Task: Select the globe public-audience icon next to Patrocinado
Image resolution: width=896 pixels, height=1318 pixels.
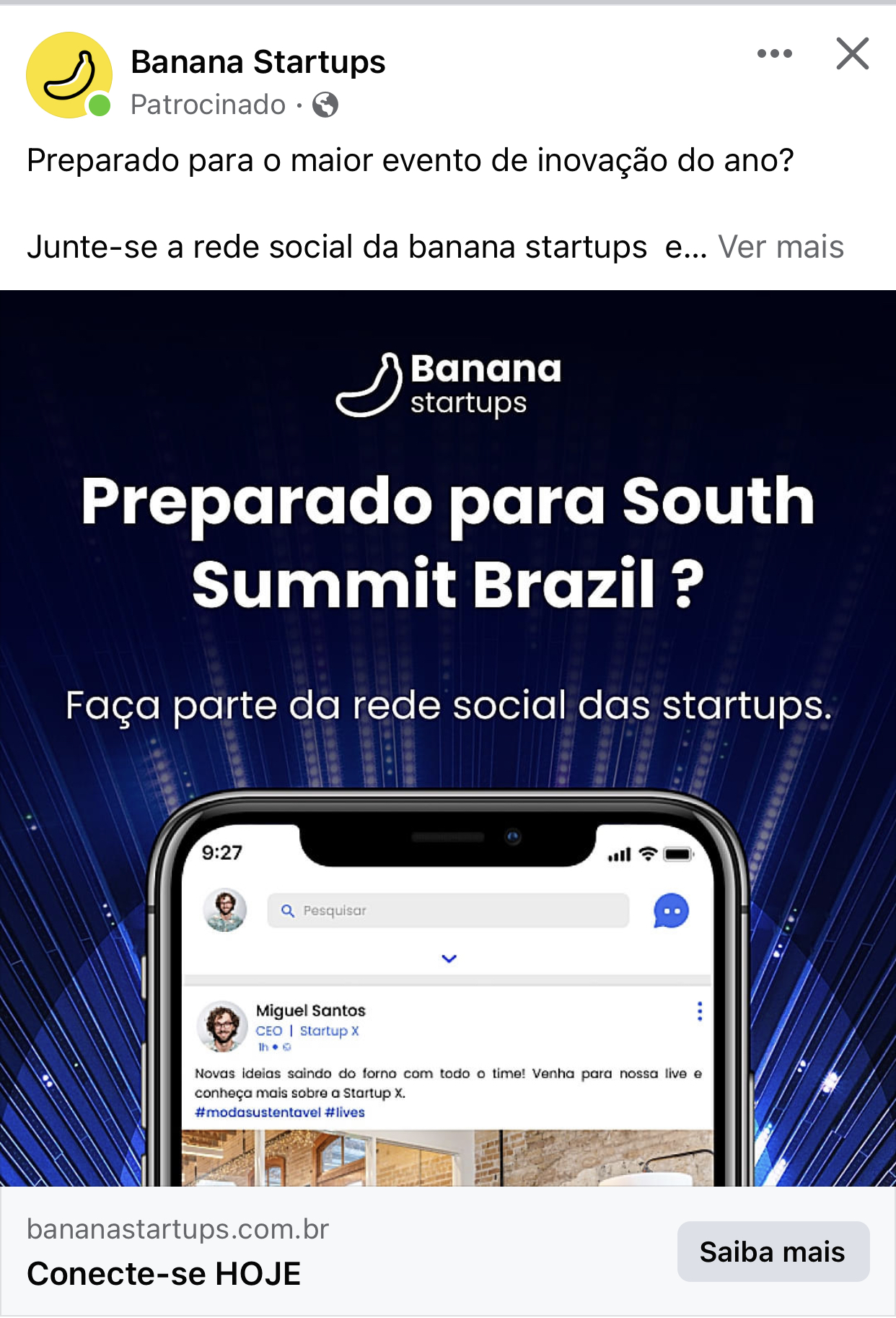Action: (x=324, y=105)
